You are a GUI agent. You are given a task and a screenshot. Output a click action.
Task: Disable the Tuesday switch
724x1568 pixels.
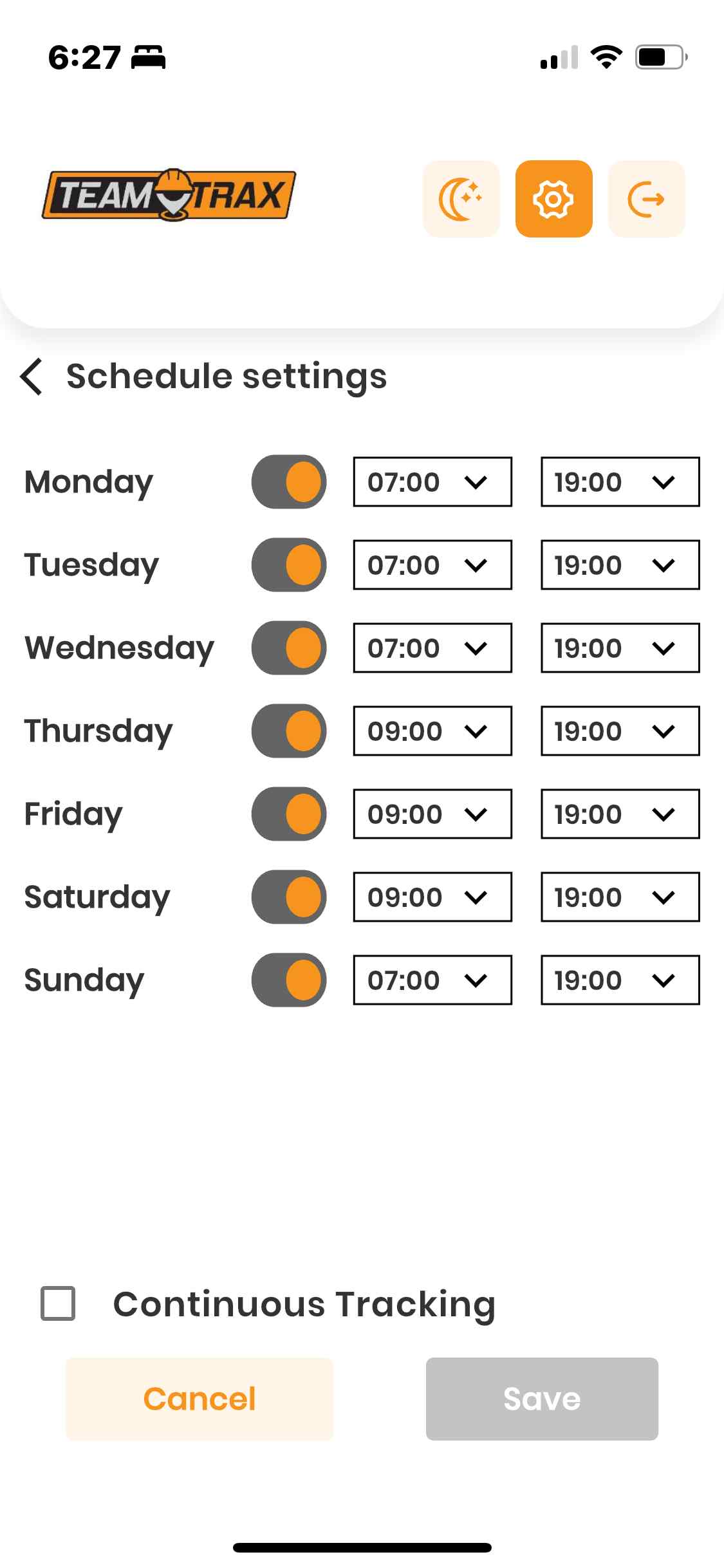coord(289,565)
